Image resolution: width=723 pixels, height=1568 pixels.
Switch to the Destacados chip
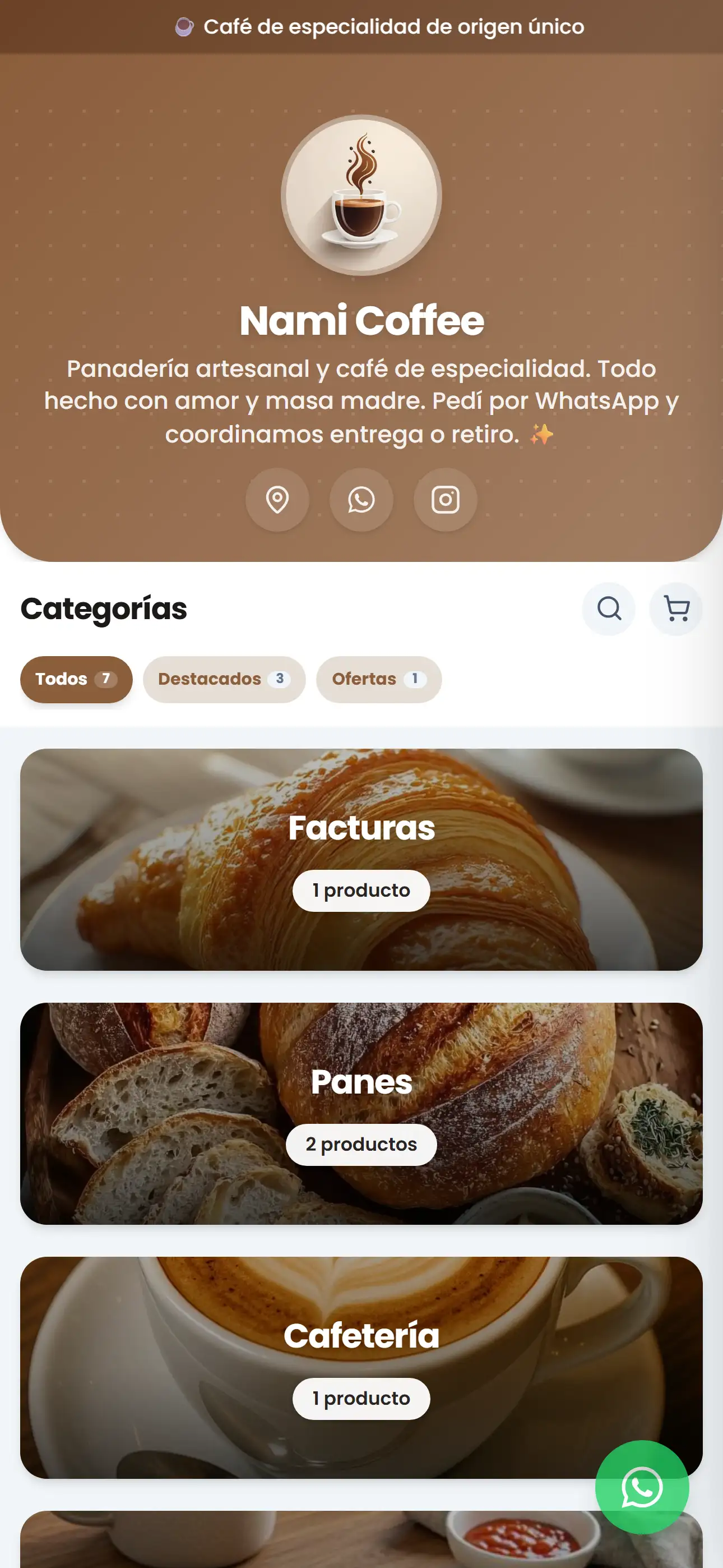tap(224, 679)
